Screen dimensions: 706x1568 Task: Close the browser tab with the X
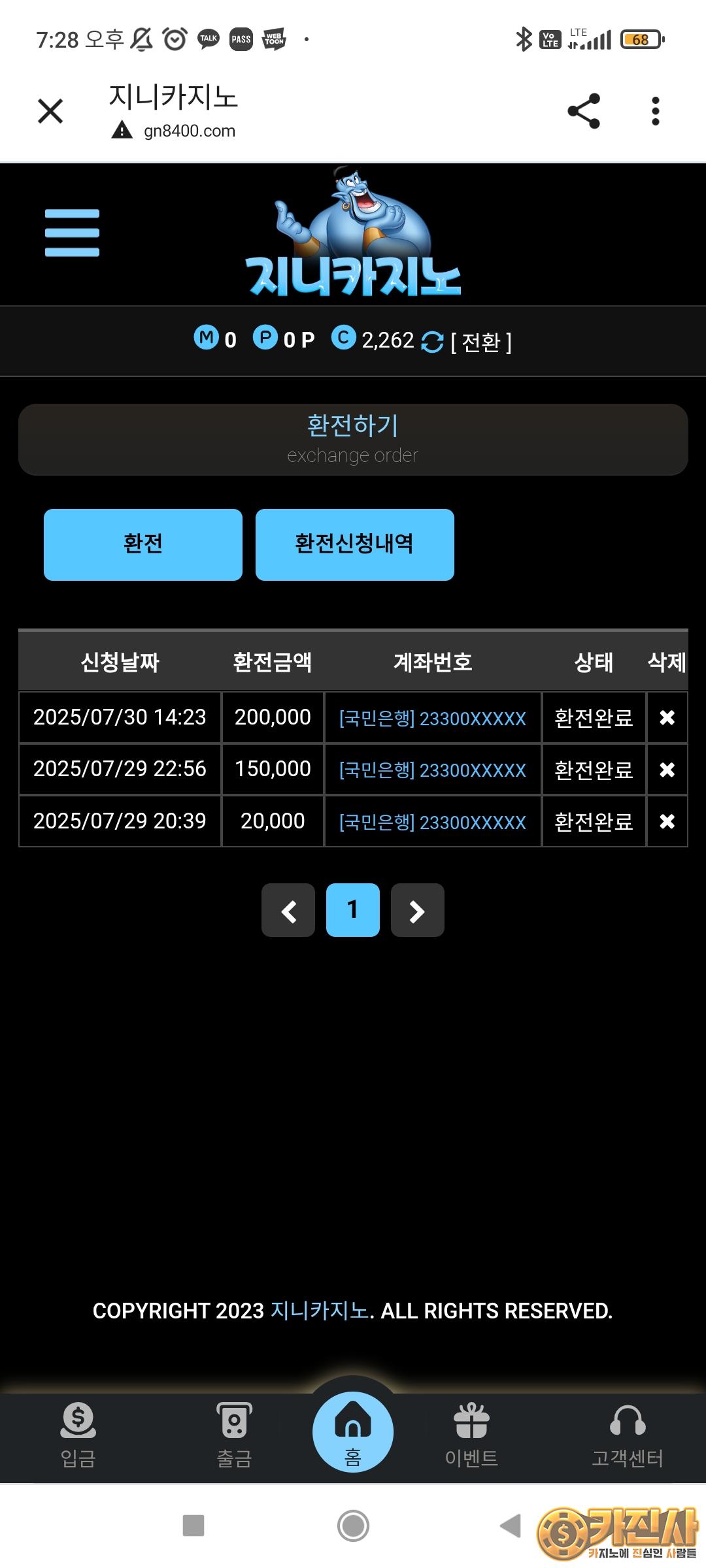pos(50,111)
